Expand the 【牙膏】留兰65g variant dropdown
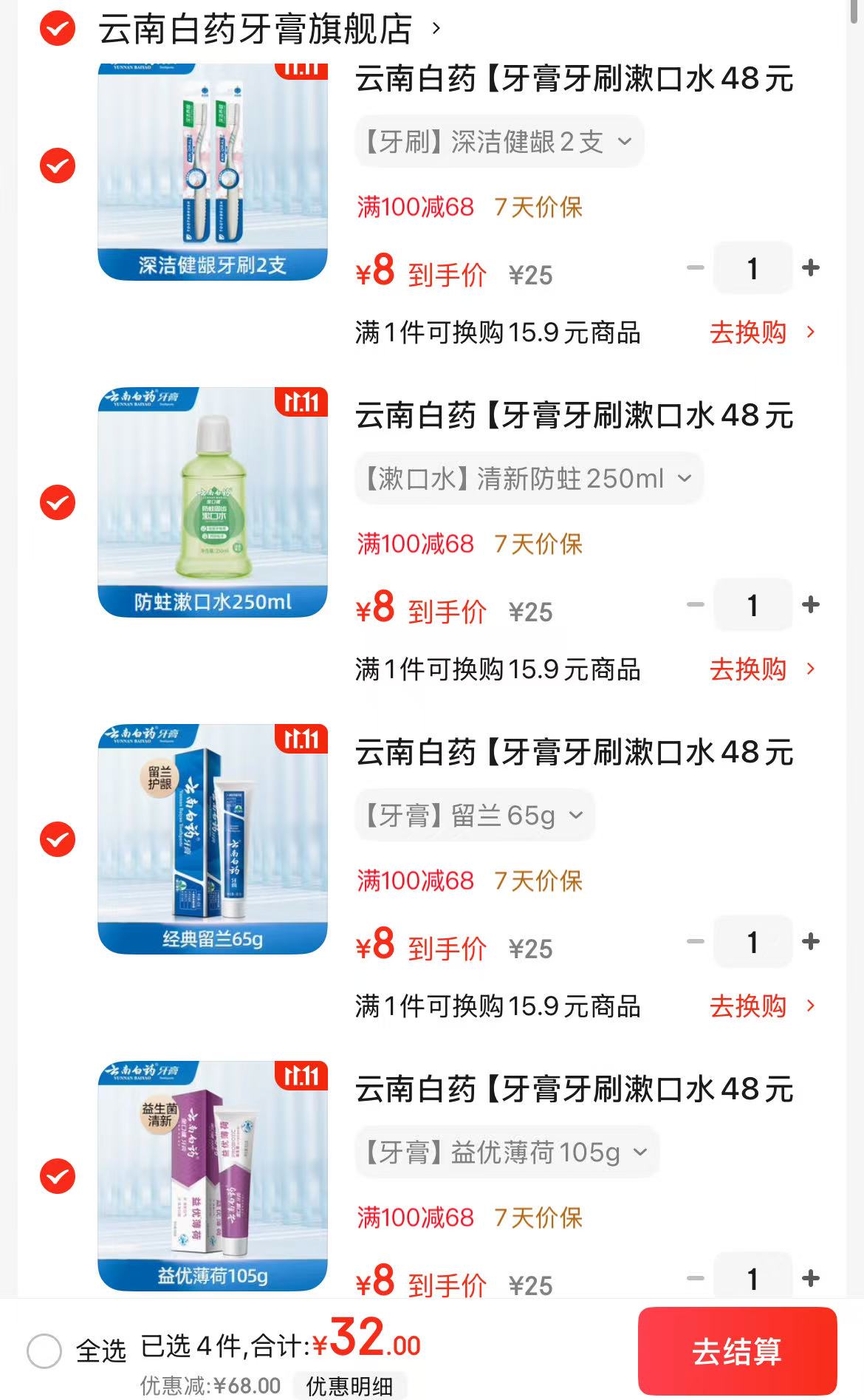864x1400 pixels. coord(475,815)
